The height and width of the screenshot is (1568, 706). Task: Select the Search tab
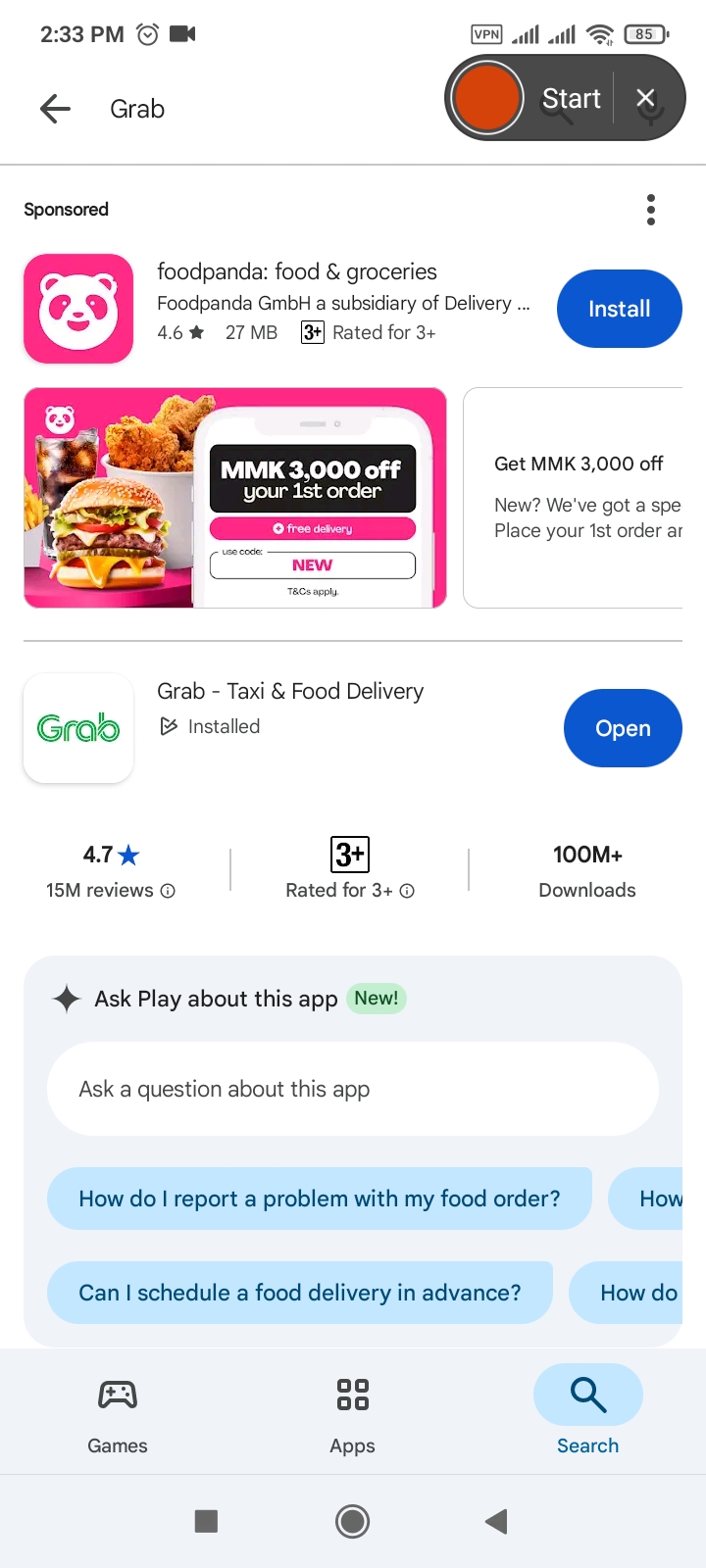point(588,1411)
